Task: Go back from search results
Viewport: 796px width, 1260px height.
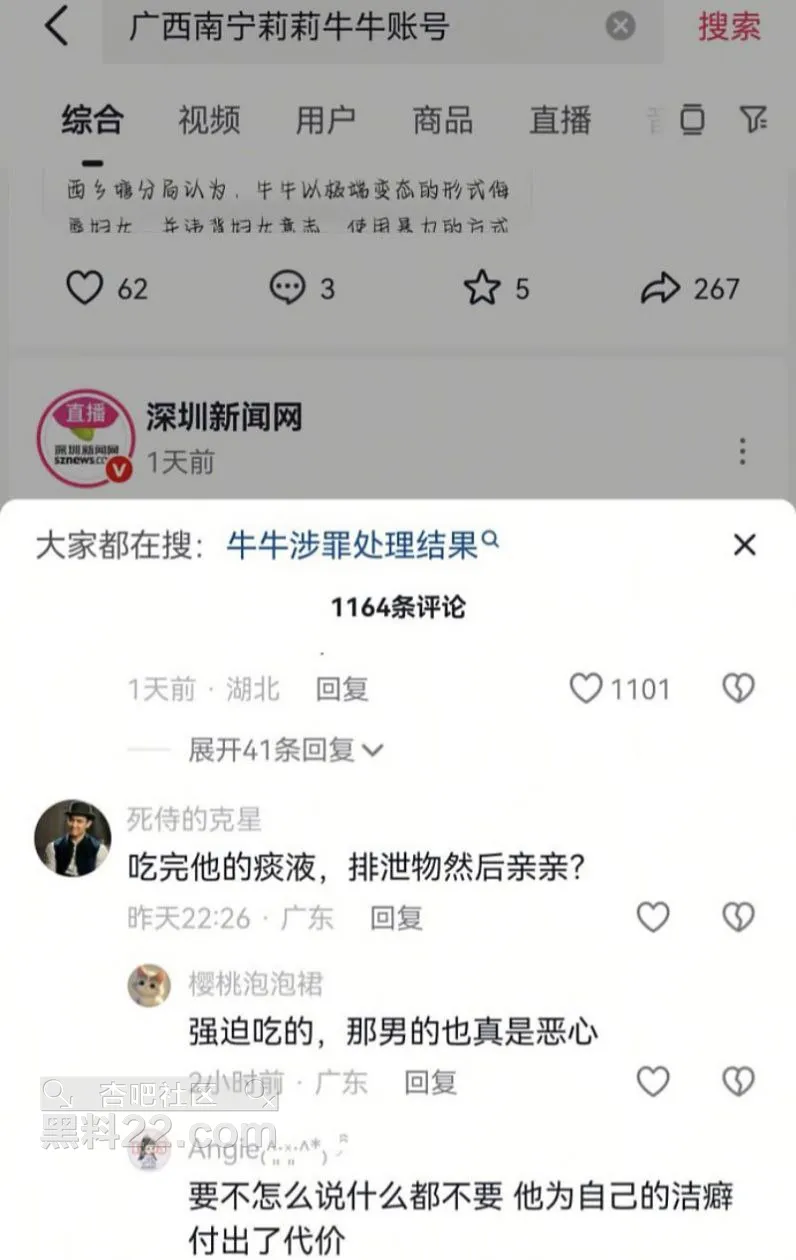Action: [57, 27]
